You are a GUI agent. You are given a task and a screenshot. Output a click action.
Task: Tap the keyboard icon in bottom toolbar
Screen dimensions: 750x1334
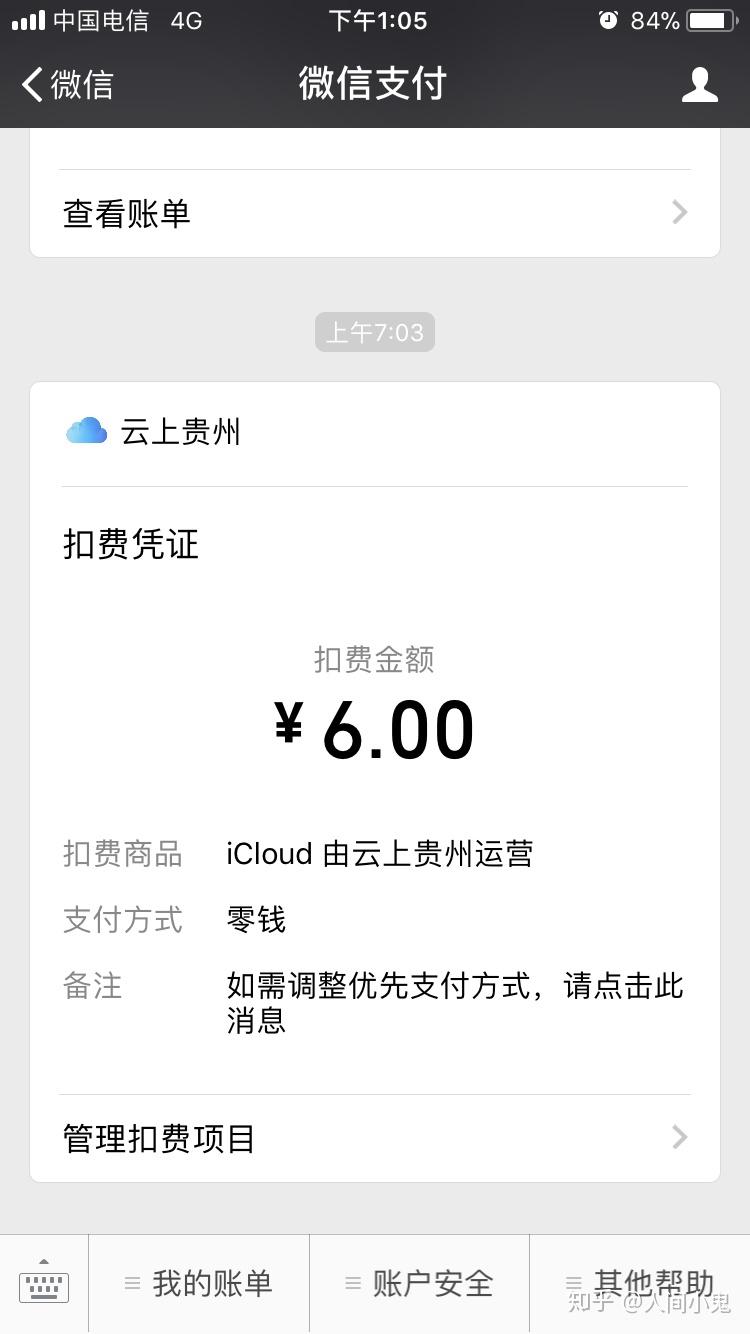coord(42,1287)
